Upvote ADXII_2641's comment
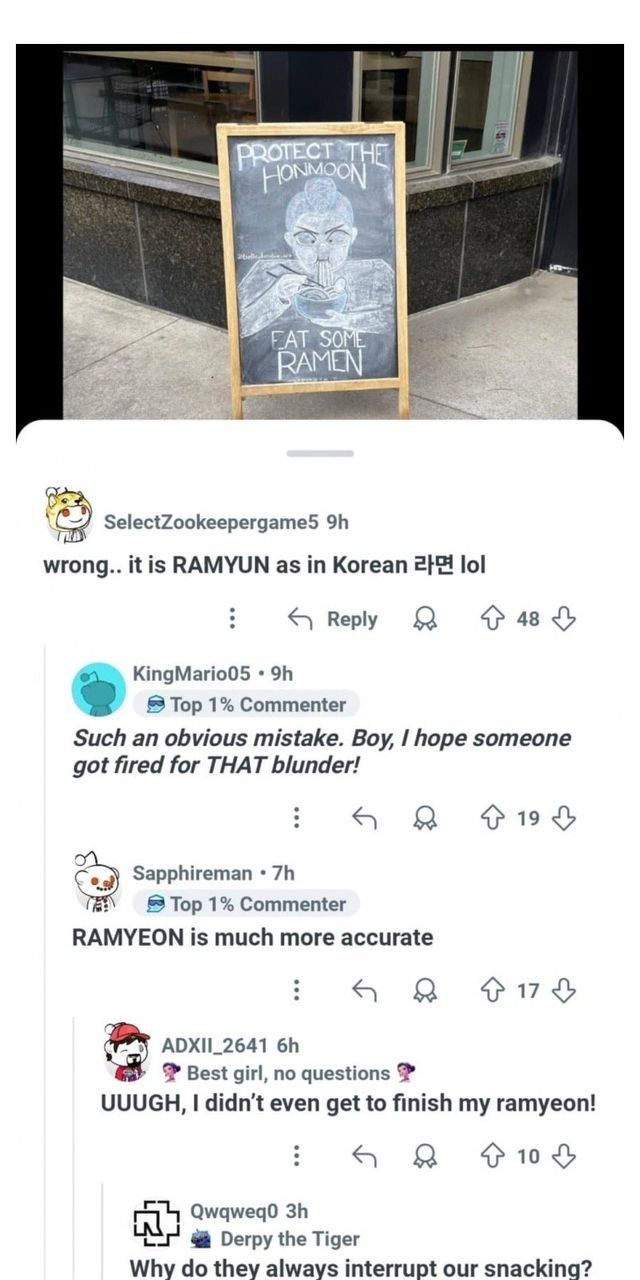 coord(493,1156)
